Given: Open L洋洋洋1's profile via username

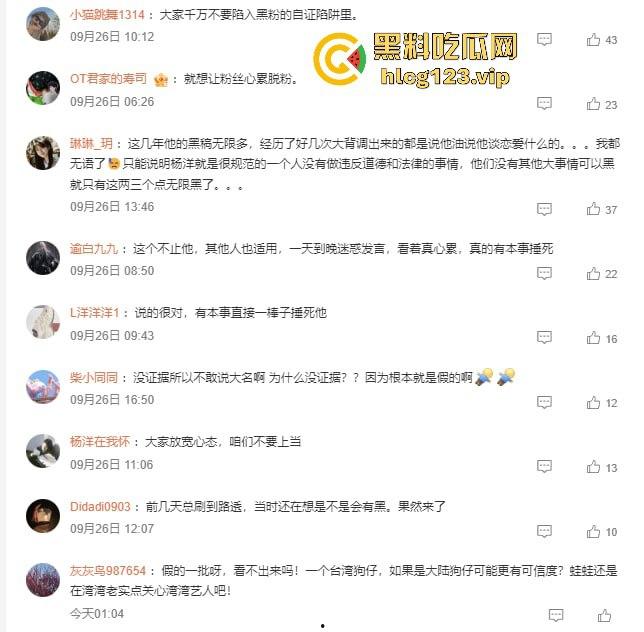Looking at the screenshot, I should [95, 313].
